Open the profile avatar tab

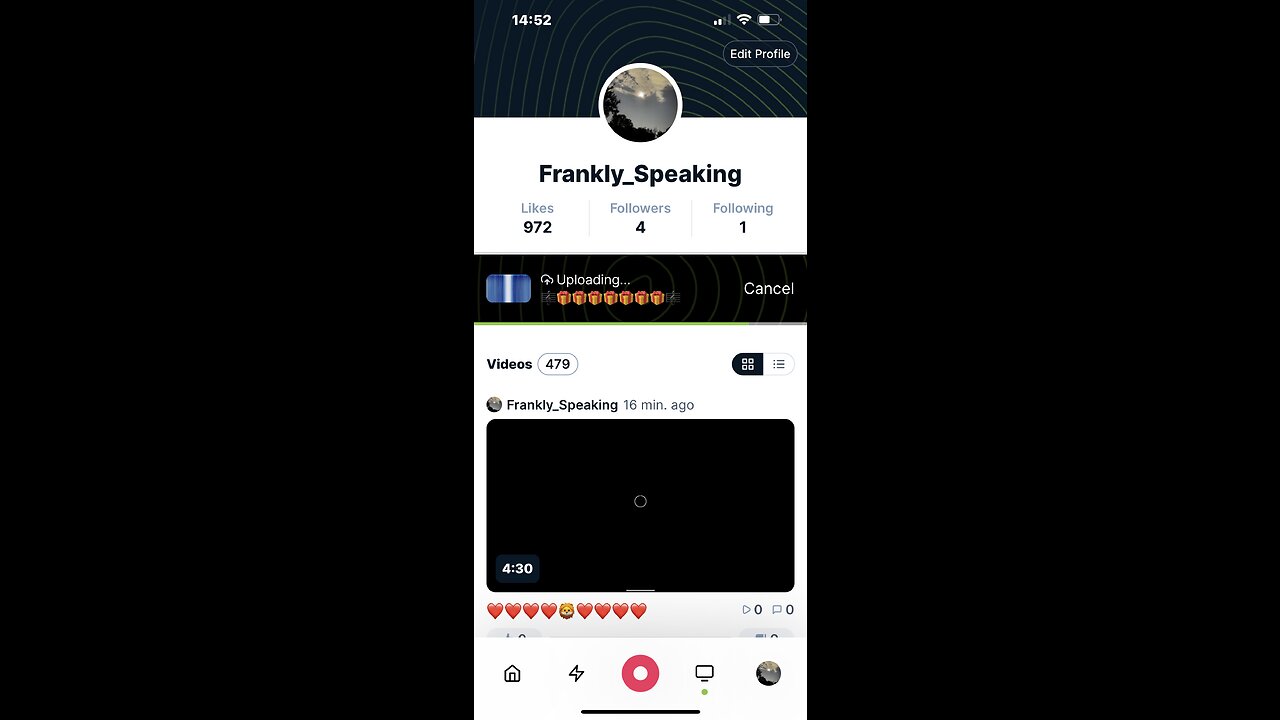(x=768, y=674)
